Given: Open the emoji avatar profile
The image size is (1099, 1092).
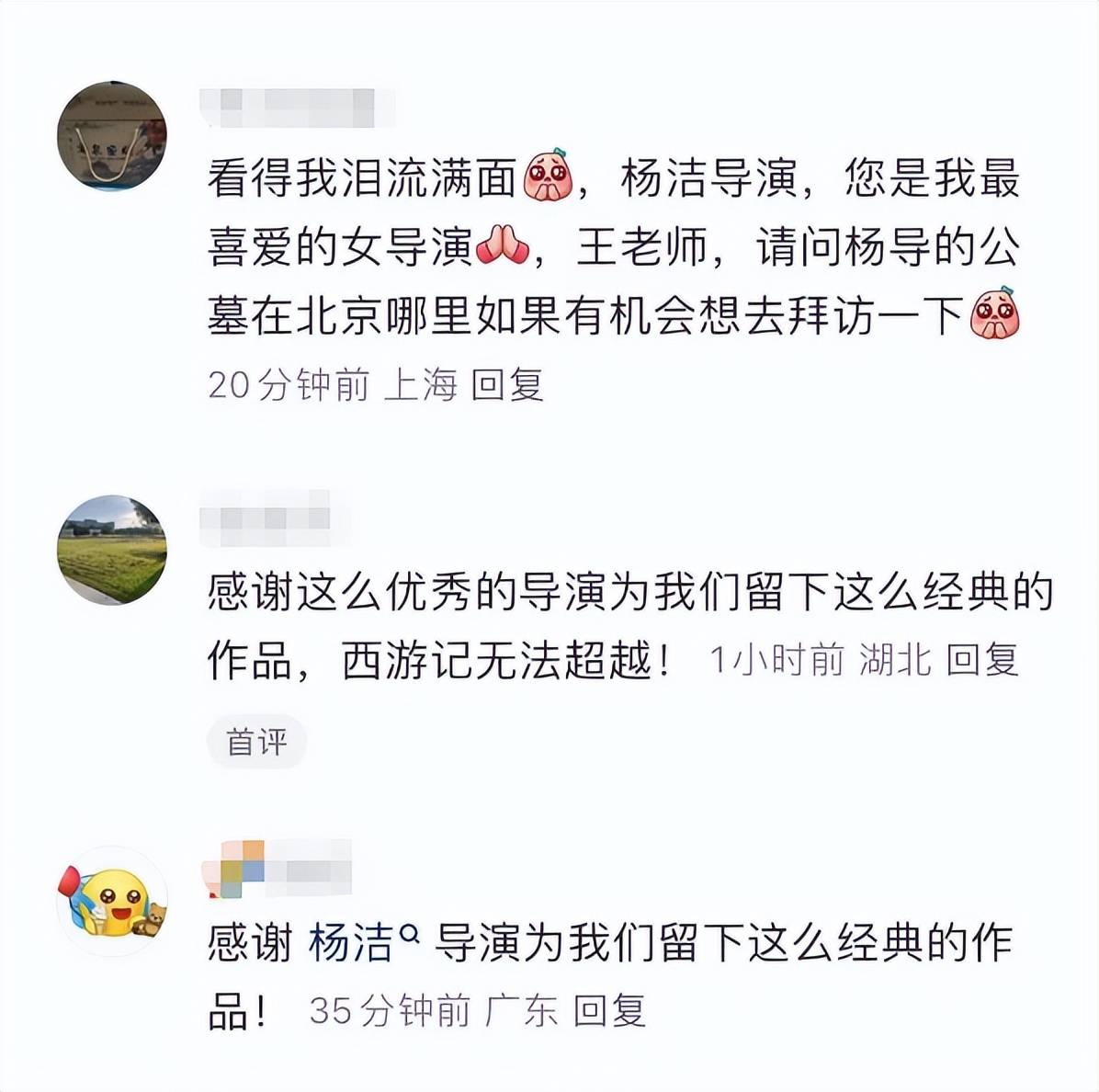Looking at the screenshot, I should (x=112, y=902).
